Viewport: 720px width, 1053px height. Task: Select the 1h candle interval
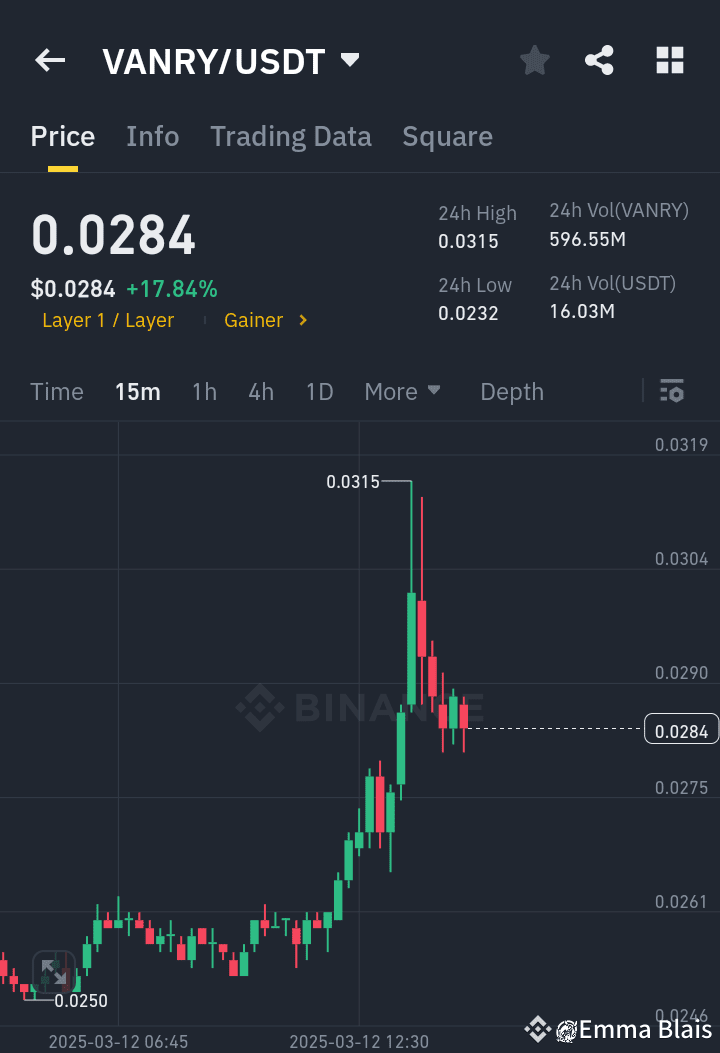[204, 392]
